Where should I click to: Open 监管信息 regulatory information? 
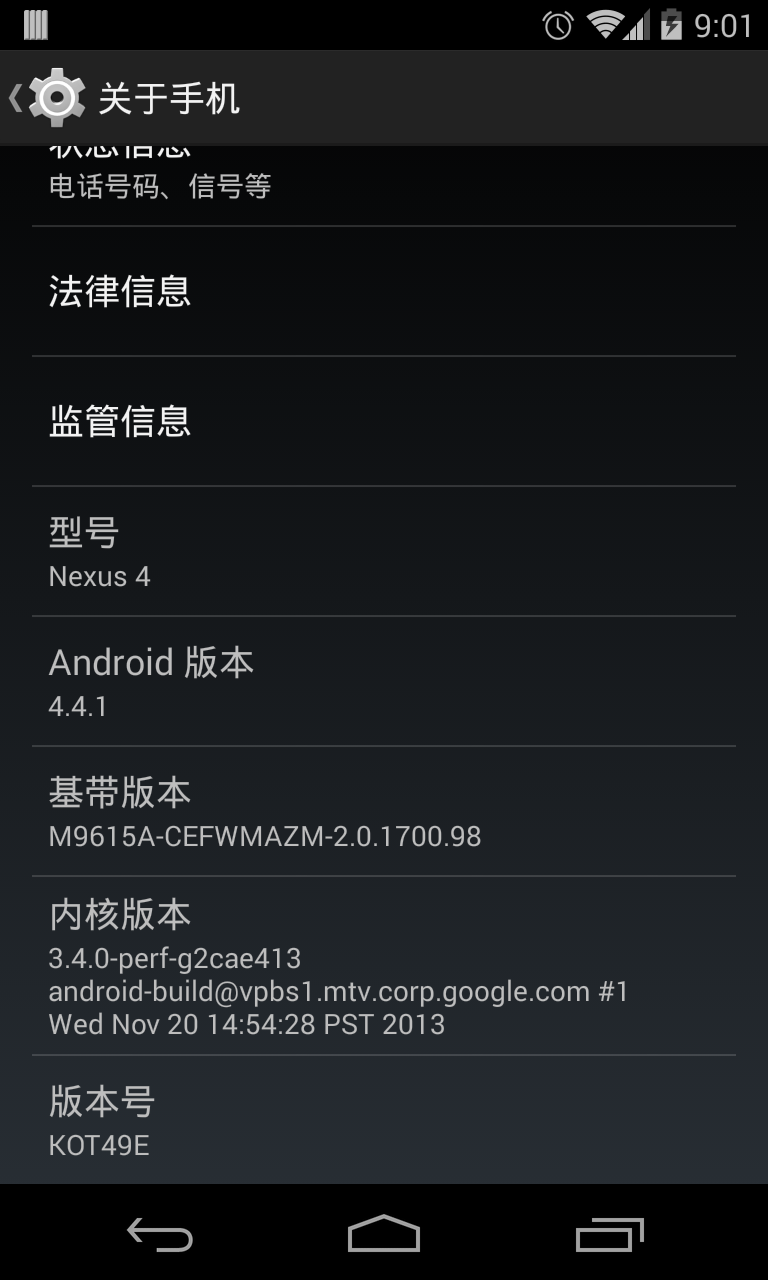tap(383, 421)
